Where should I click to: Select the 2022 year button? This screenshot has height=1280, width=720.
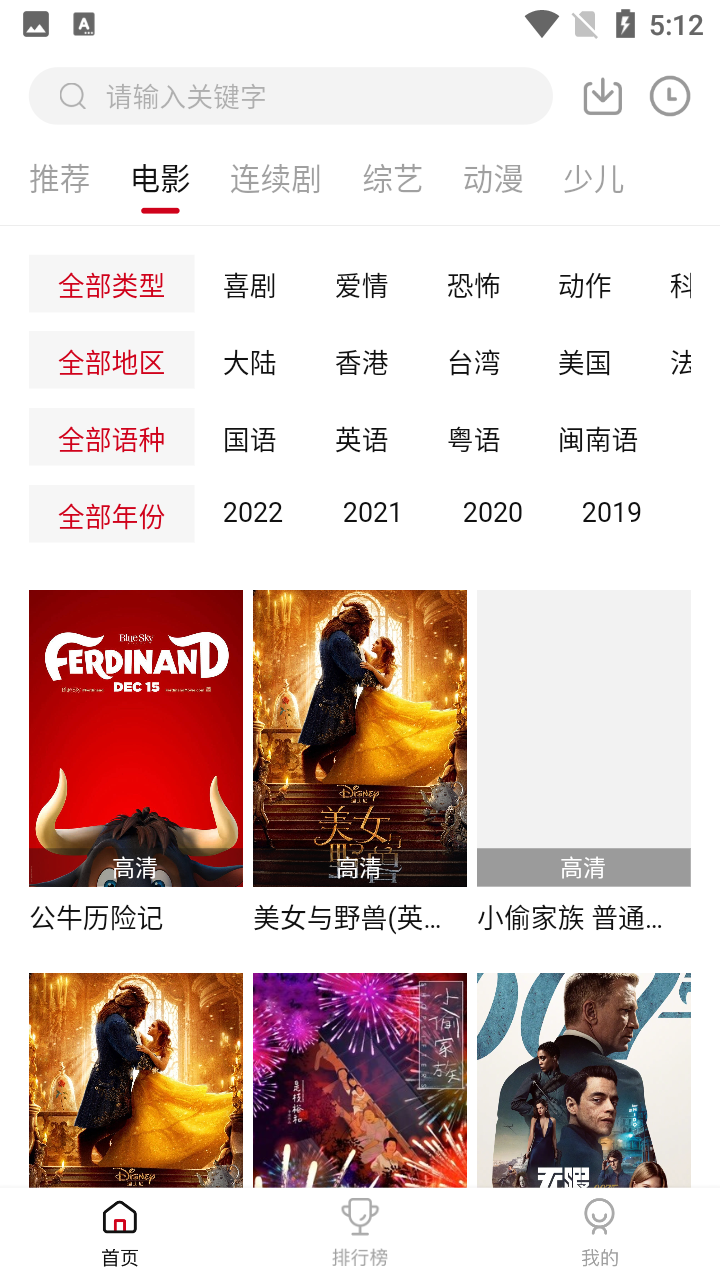(x=253, y=512)
